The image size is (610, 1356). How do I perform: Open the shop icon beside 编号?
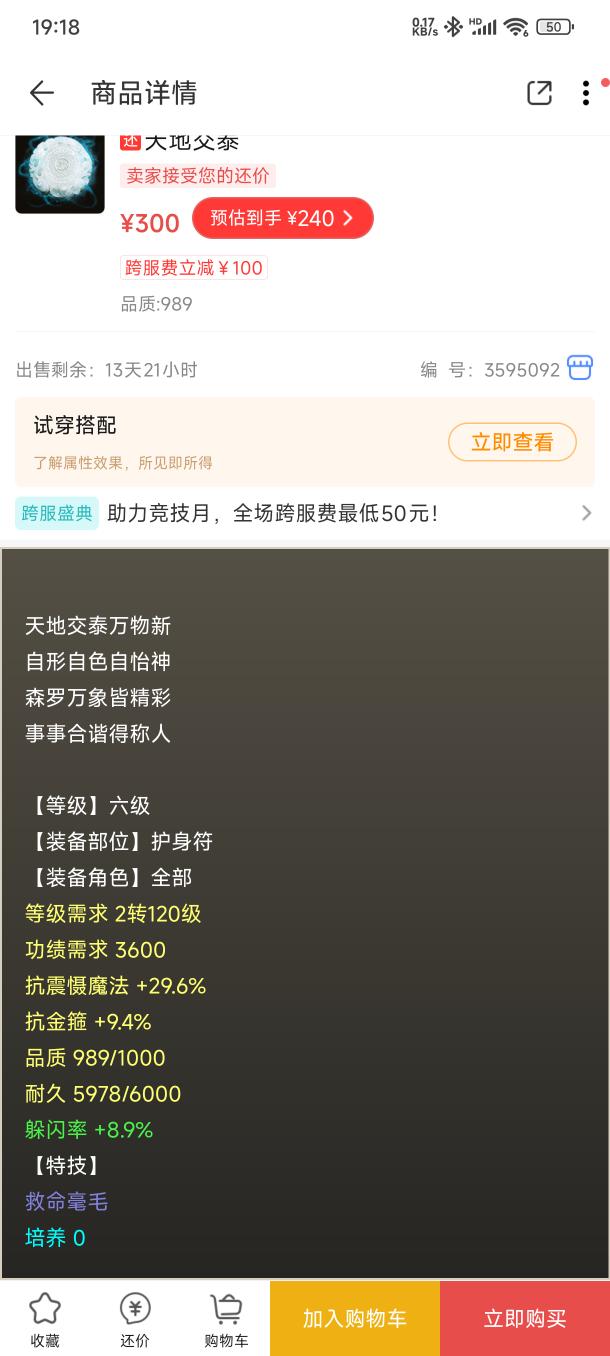580,368
